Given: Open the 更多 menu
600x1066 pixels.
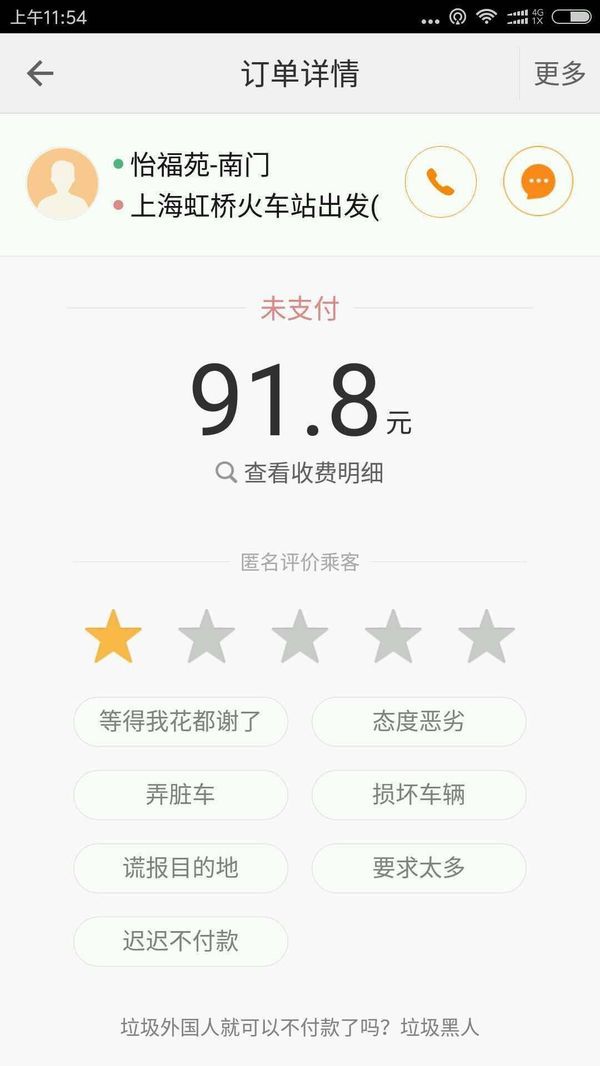Looking at the screenshot, I should (x=559, y=73).
